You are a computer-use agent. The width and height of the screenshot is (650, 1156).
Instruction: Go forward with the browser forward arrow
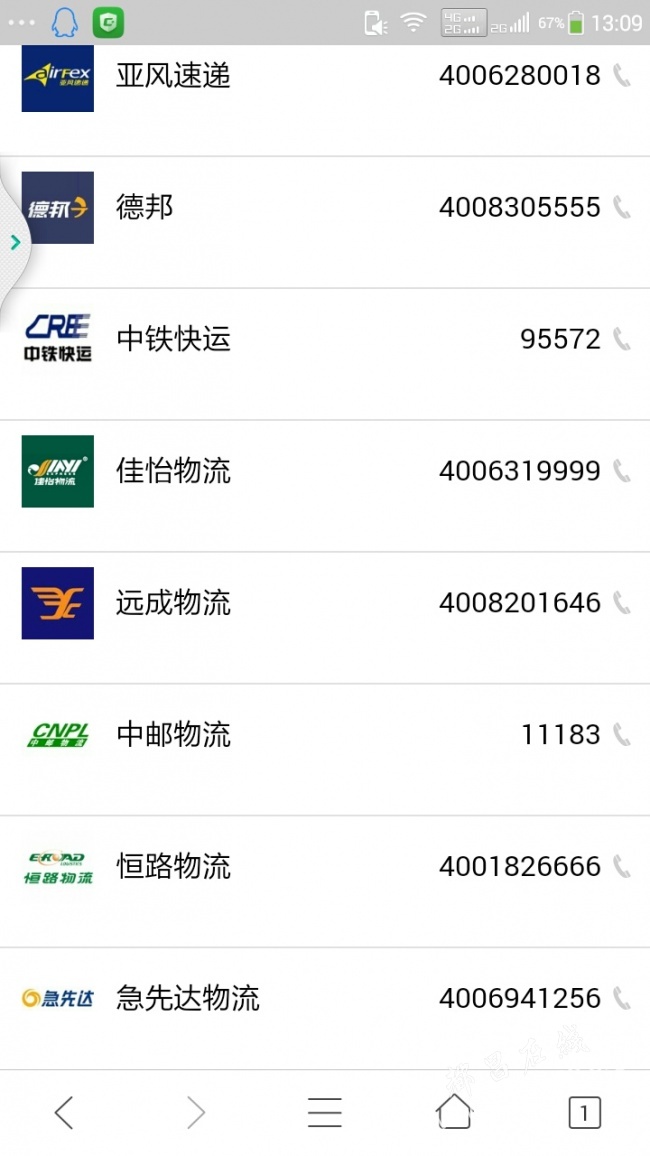195,1112
